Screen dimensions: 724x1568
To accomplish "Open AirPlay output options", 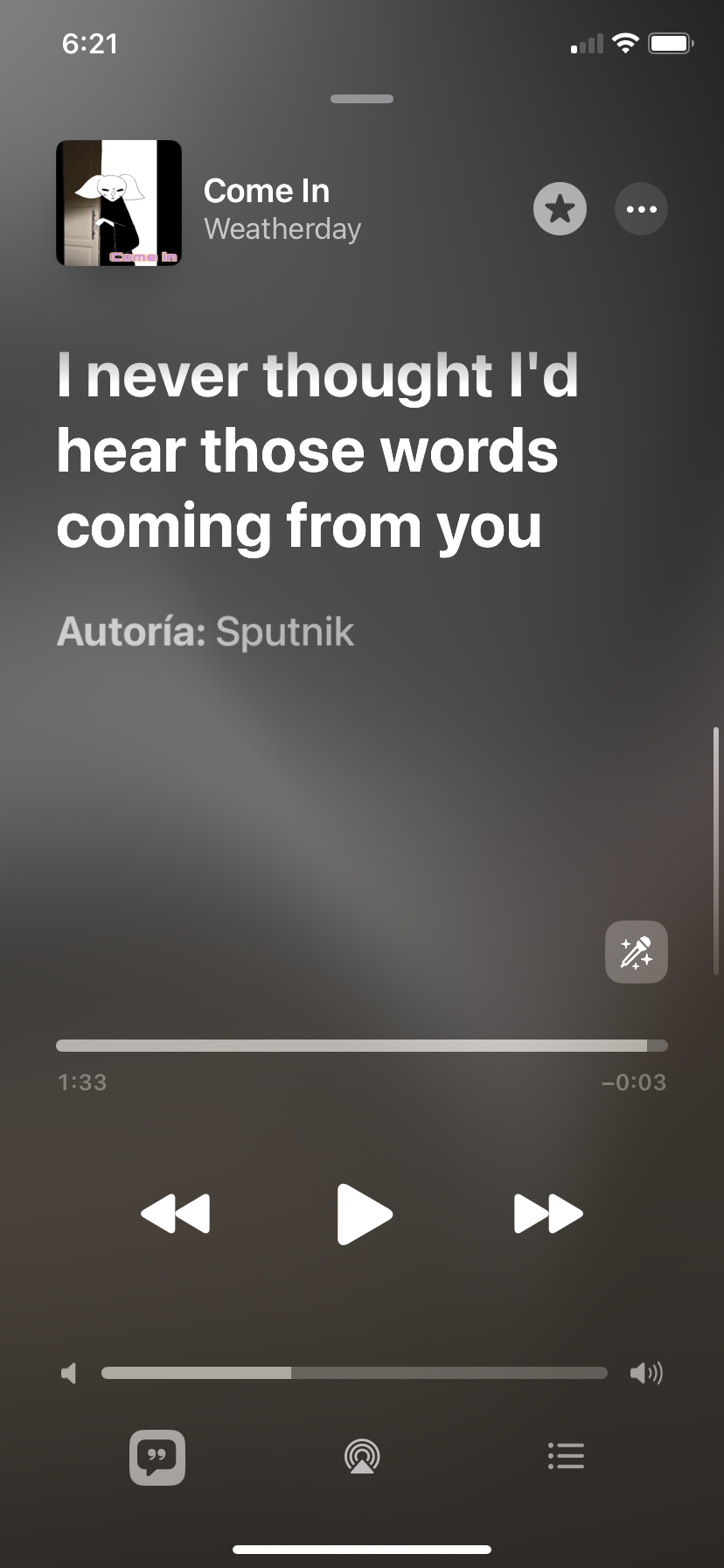I will click(362, 1457).
